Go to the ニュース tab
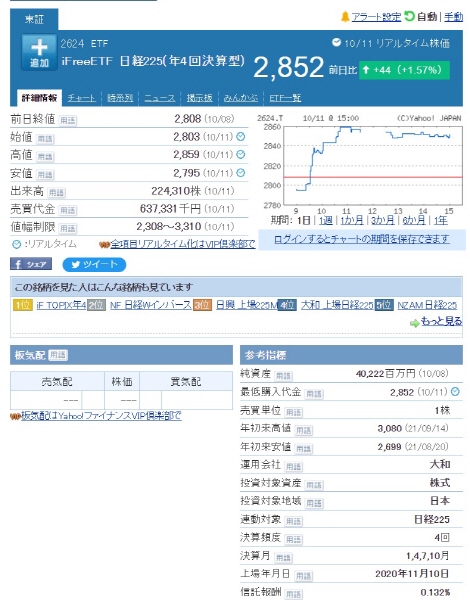The height and width of the screenshot is (600, 470). click(160, 98)
